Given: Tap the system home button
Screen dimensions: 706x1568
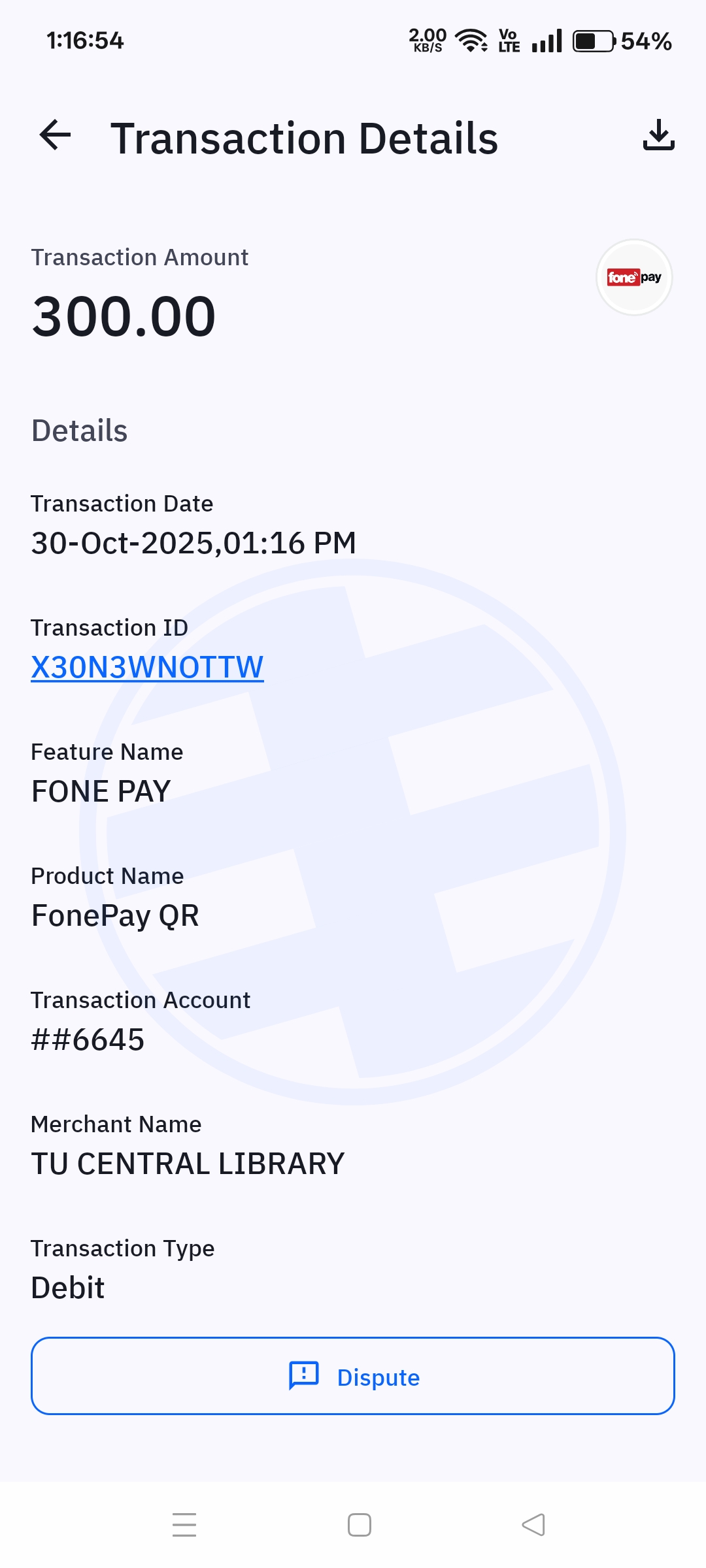Looking at the screenshot, I should [x=359, y=1525].
